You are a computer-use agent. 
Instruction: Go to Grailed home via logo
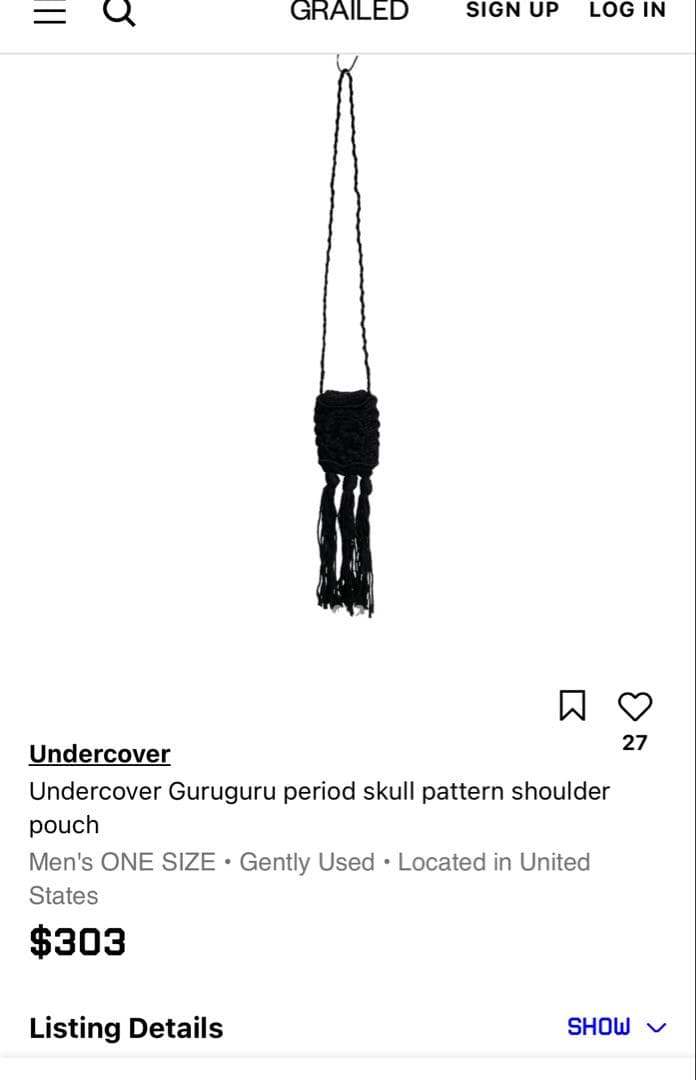click(349, 11)
